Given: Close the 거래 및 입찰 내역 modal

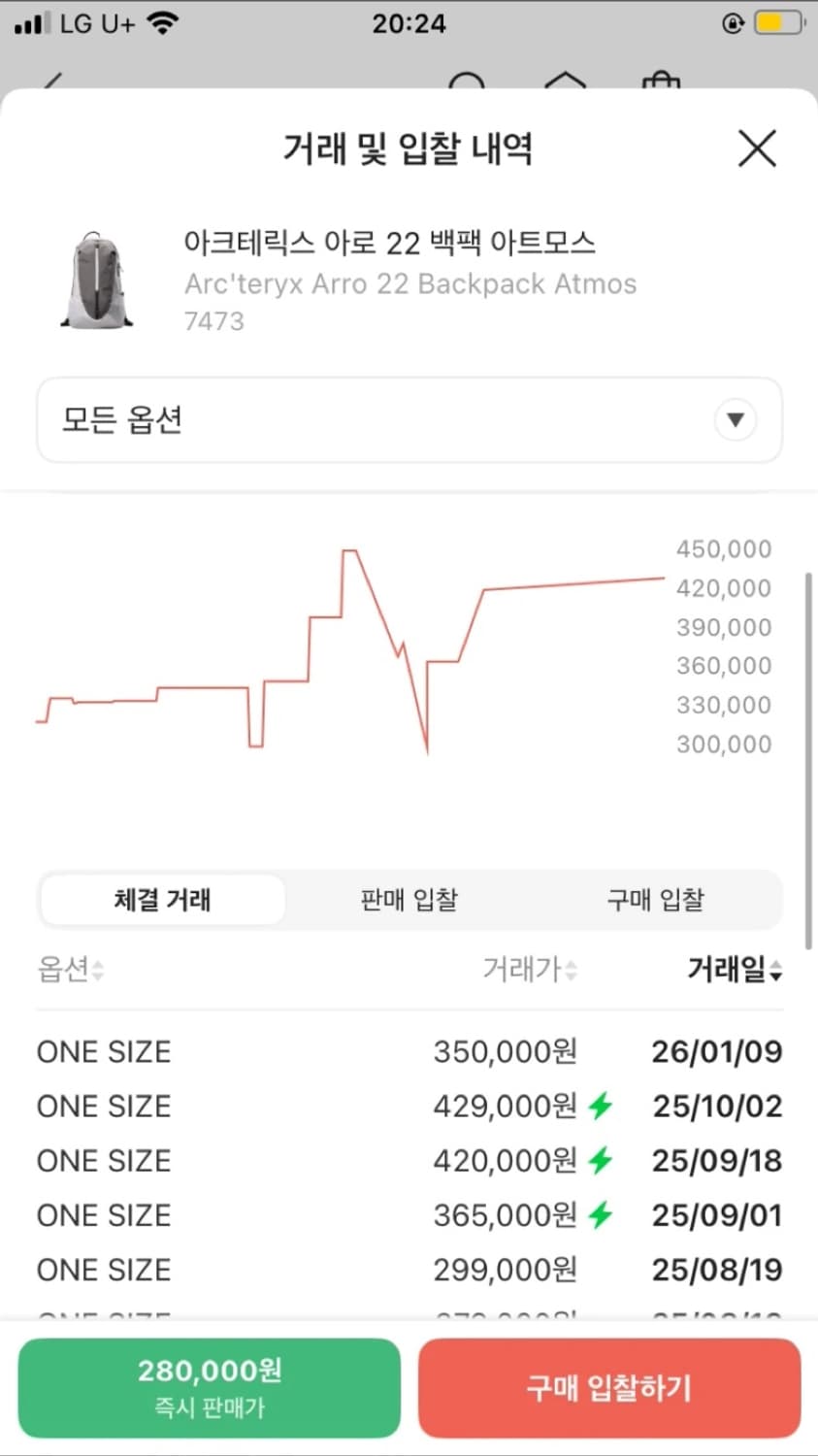Looking at the screenshot, I should [x=757, y=149].
